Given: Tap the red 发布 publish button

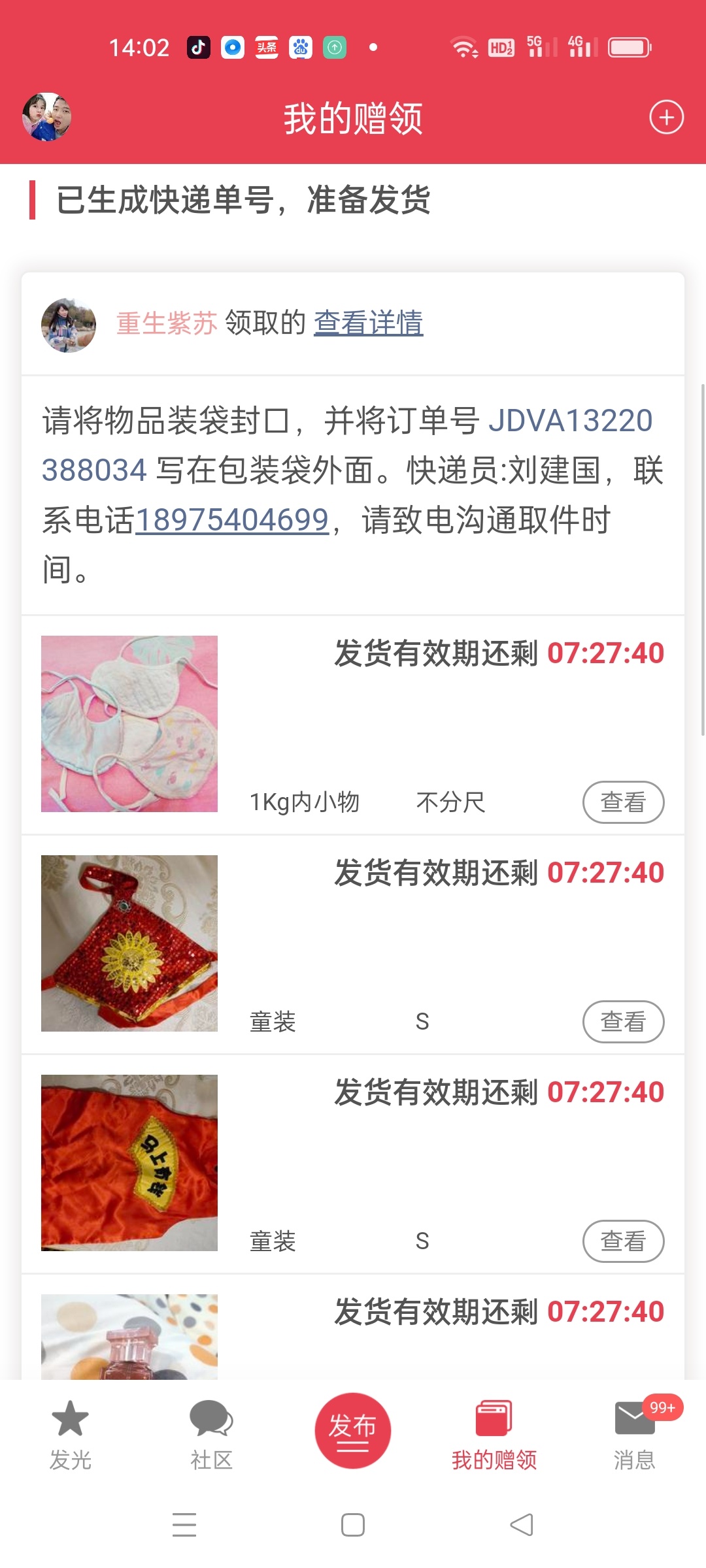Looking at the screenshot, I should [353, 1430].
